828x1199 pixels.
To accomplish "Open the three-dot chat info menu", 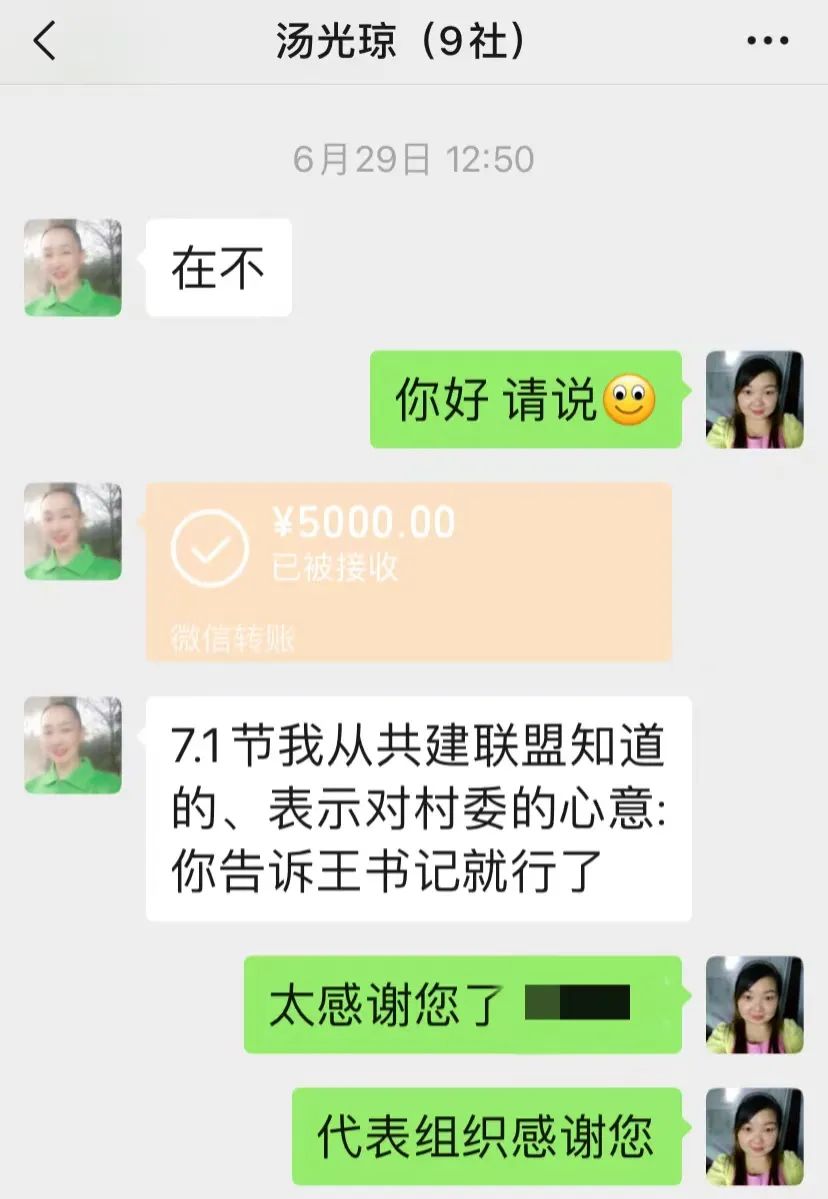I will [767, 42].
